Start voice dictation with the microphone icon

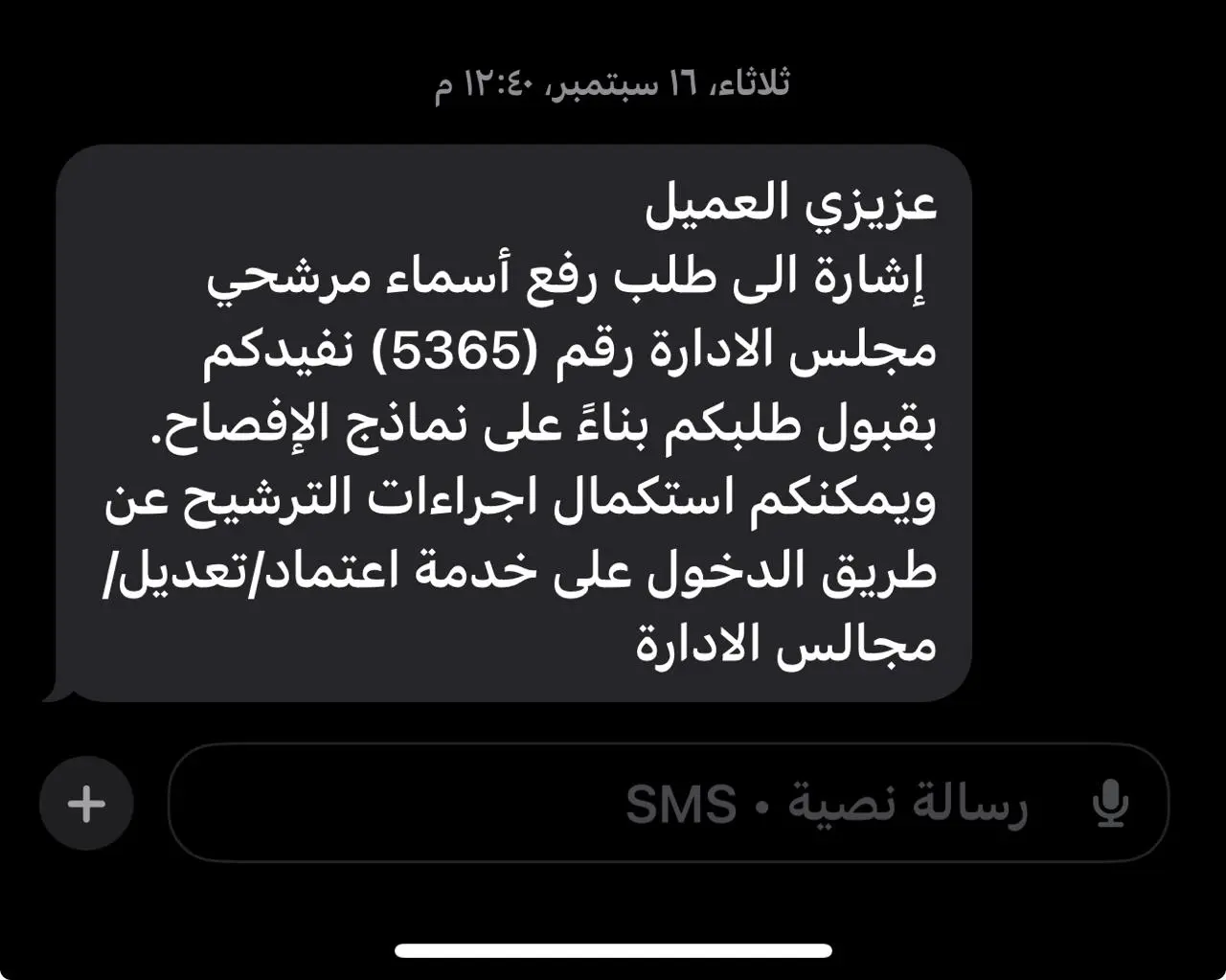[x=1110, y=803]
